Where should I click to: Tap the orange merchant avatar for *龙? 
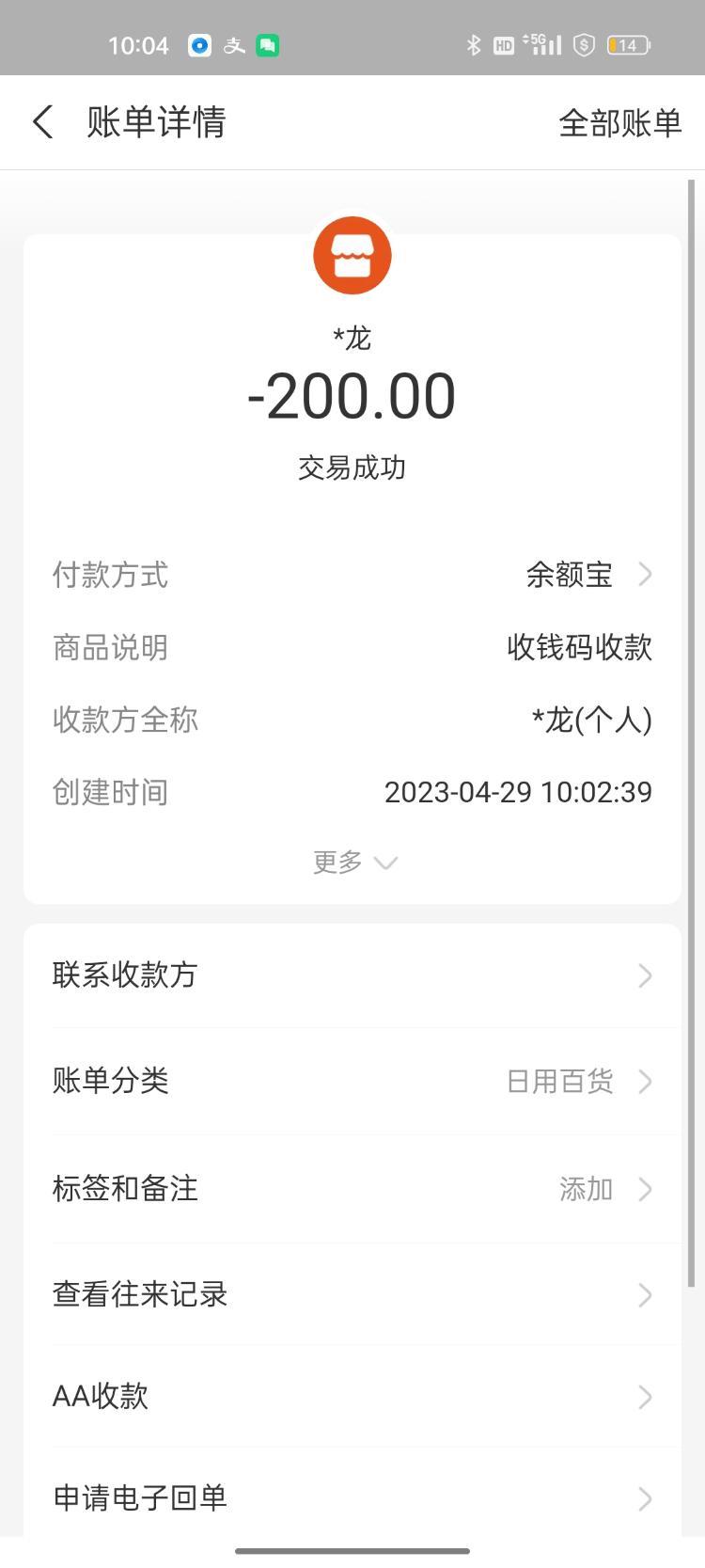coord(352,256)
